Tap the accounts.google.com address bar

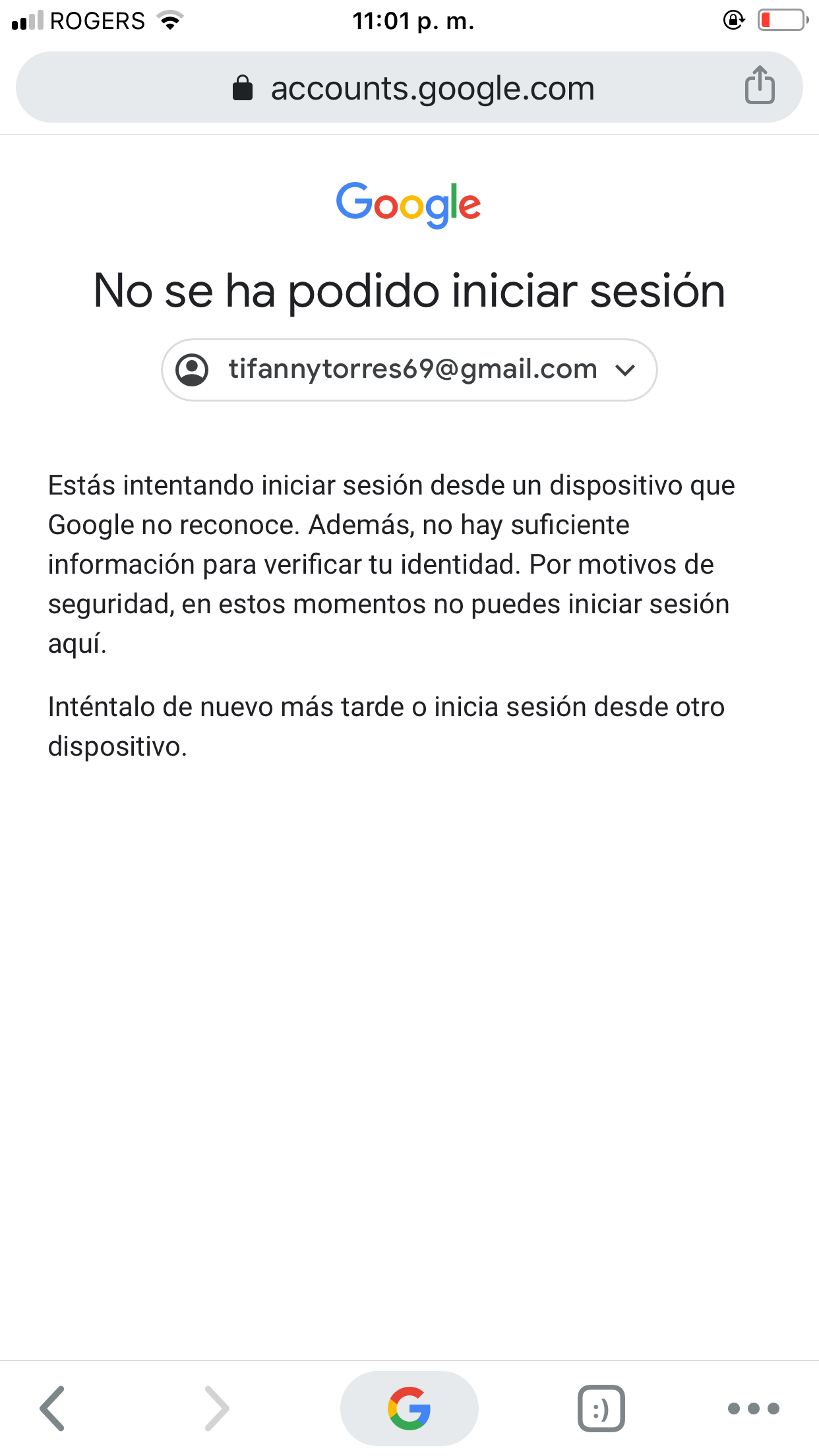409,87
